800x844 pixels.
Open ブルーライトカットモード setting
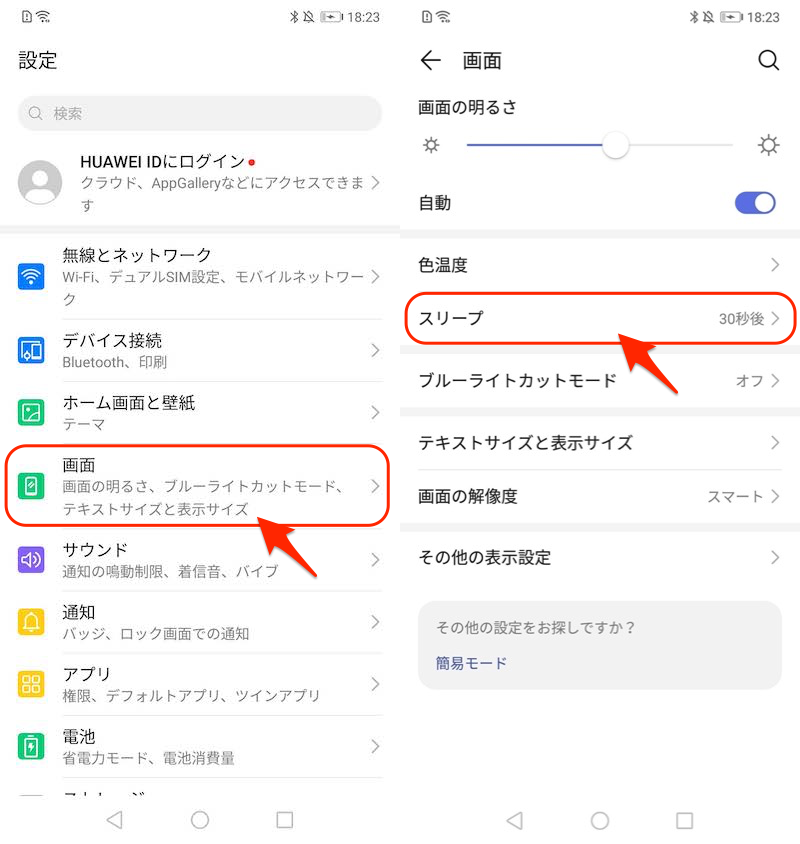pos(600,381)
